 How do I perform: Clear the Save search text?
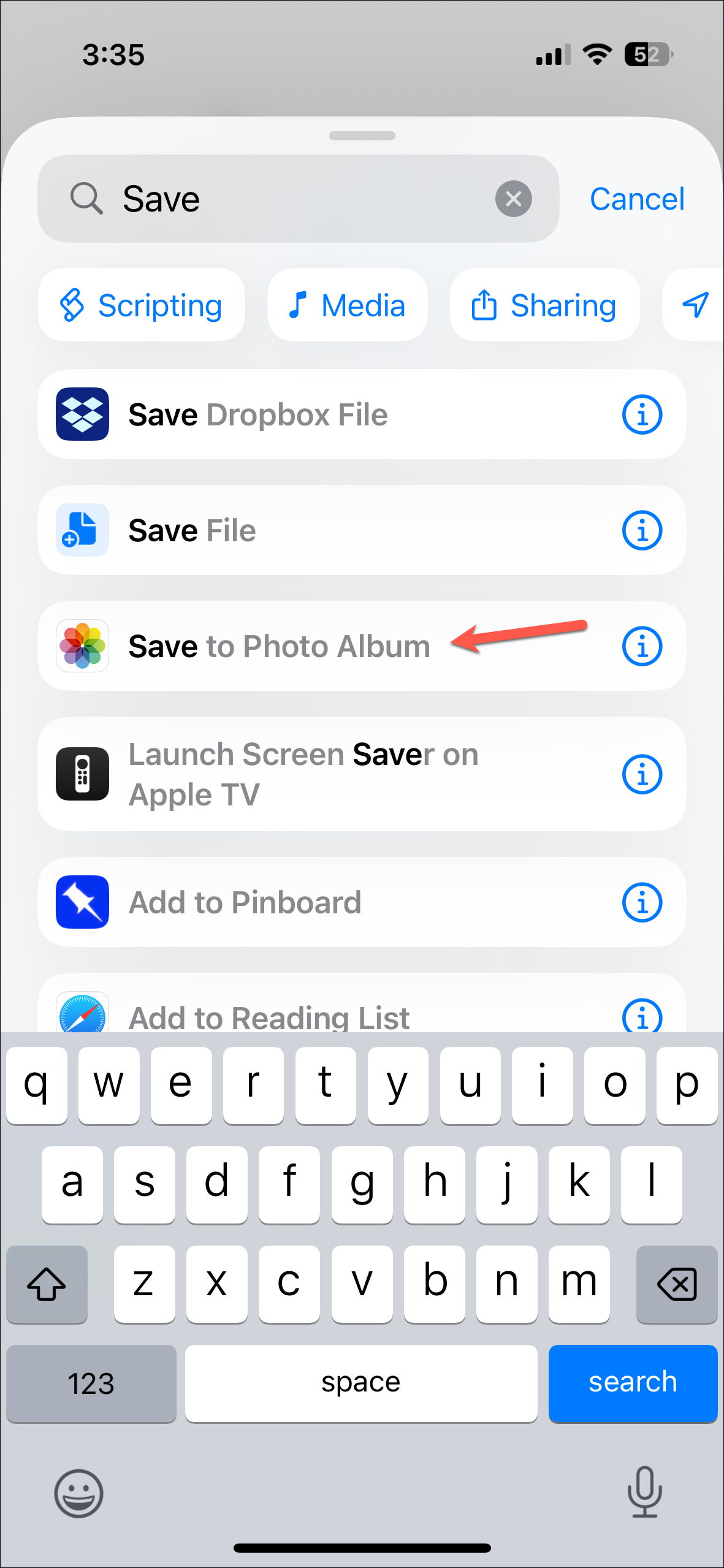coord(513,199)
